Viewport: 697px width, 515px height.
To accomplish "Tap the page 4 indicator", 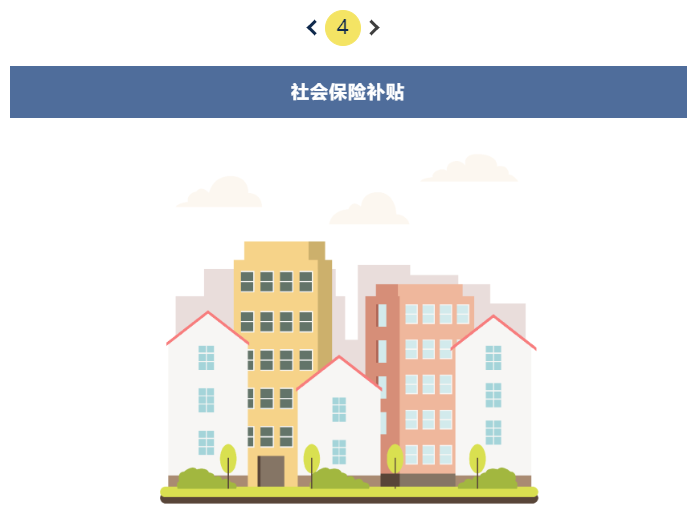I will 343,28.
